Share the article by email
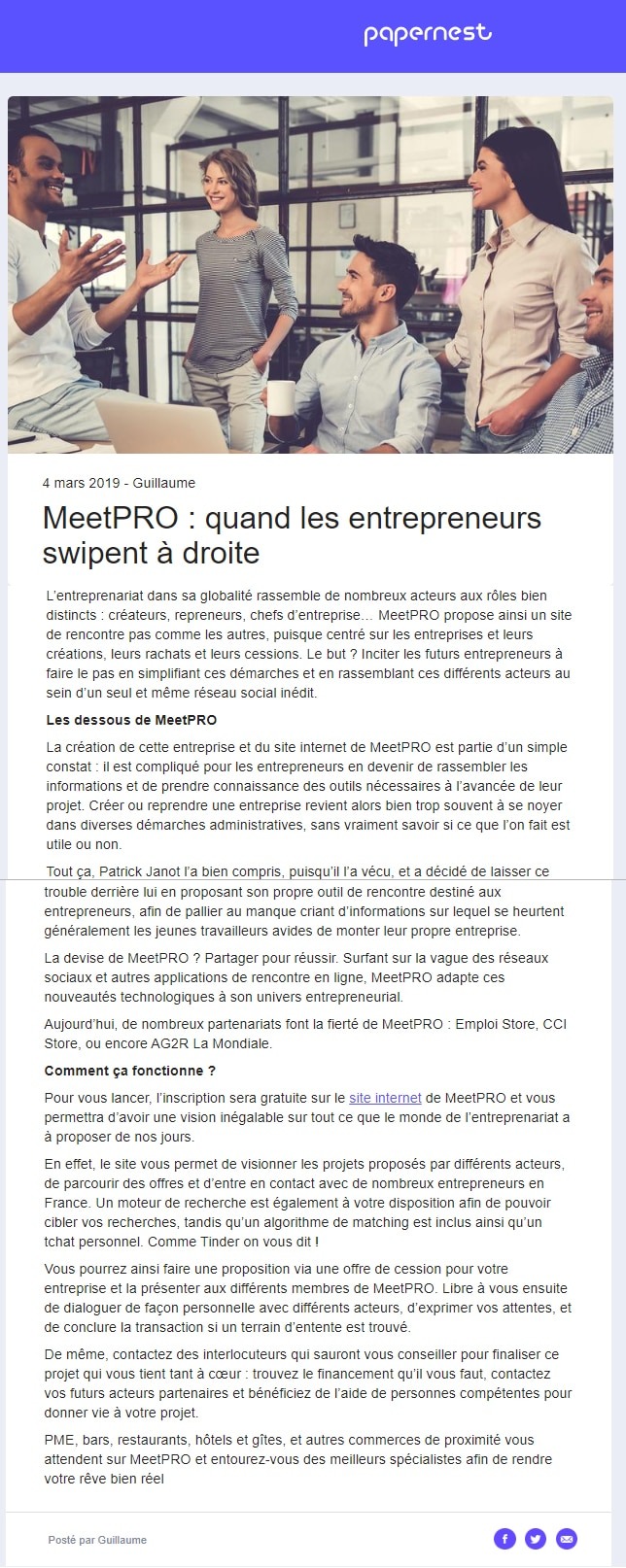The width and height of the screenshot is (626, 1568). [x=567, y=1539]
